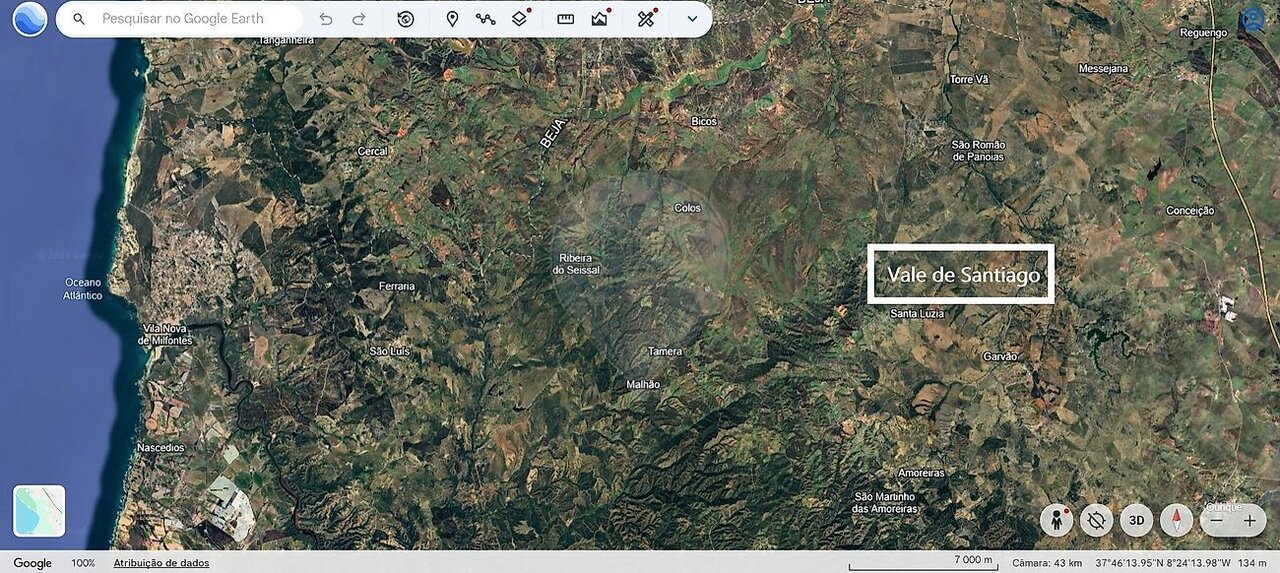Open the pencil and ruler design tool
The width and height of the screenshot is (1280, 573).
point(647,19)
